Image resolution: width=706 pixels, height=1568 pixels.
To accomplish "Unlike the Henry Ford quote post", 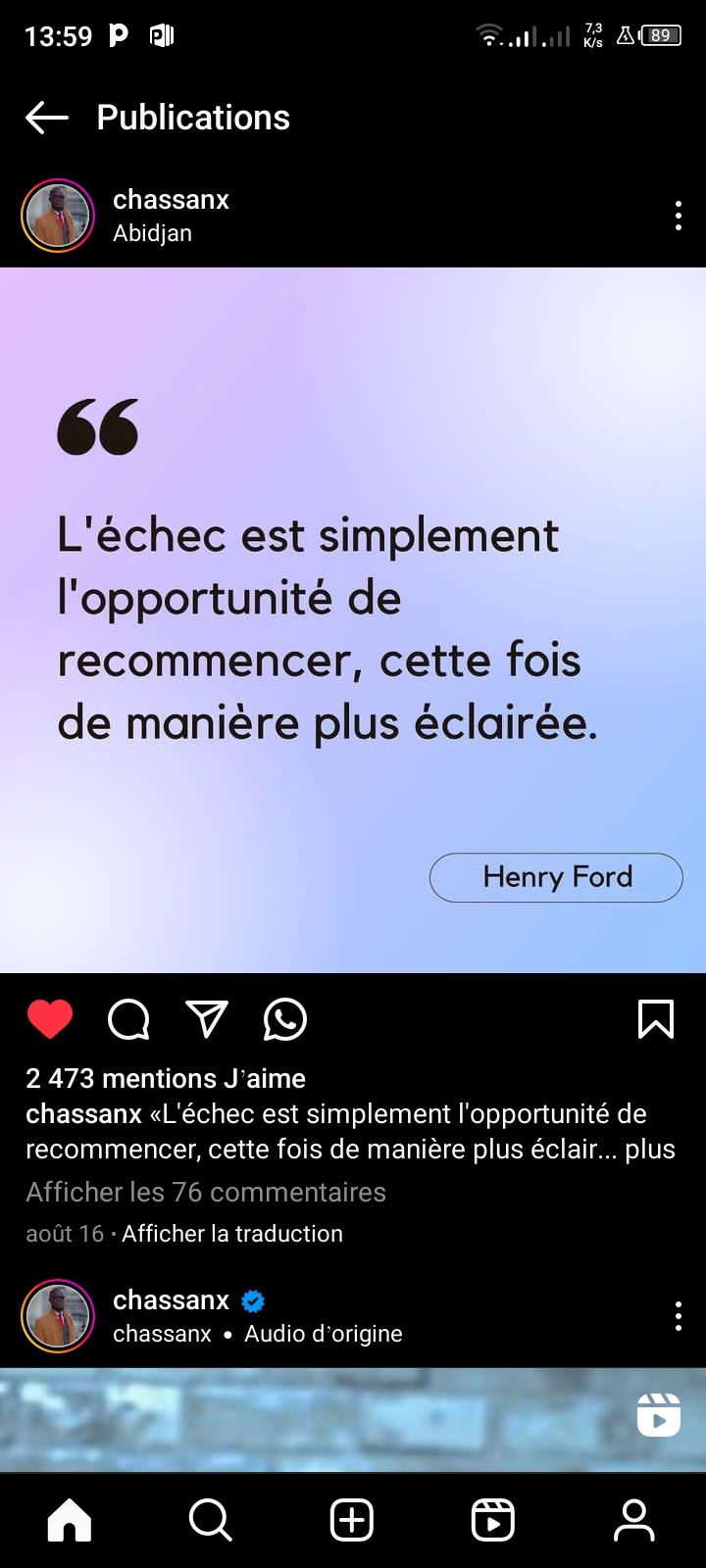I will (50, 1019).
